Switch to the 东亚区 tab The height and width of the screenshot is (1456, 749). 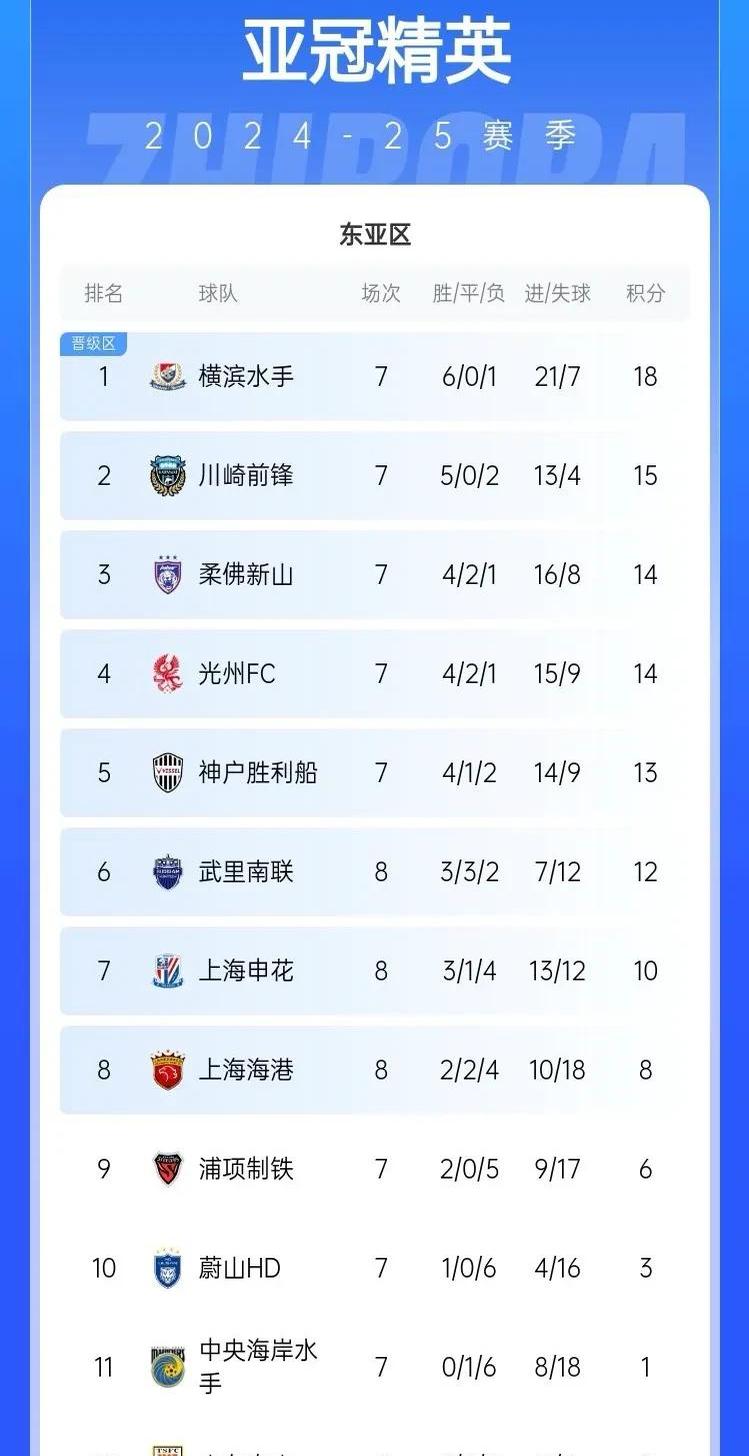tap(375, 233)
